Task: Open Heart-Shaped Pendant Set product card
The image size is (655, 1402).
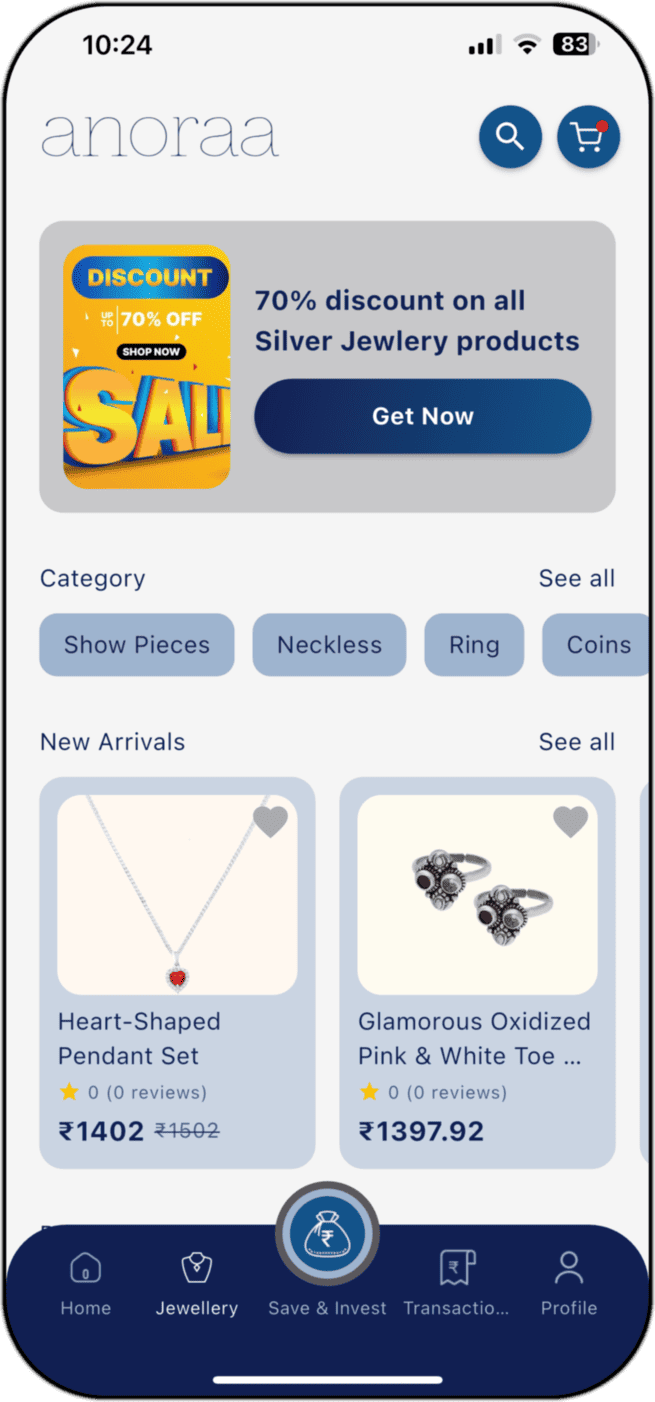Action: [x=177, y=960]
